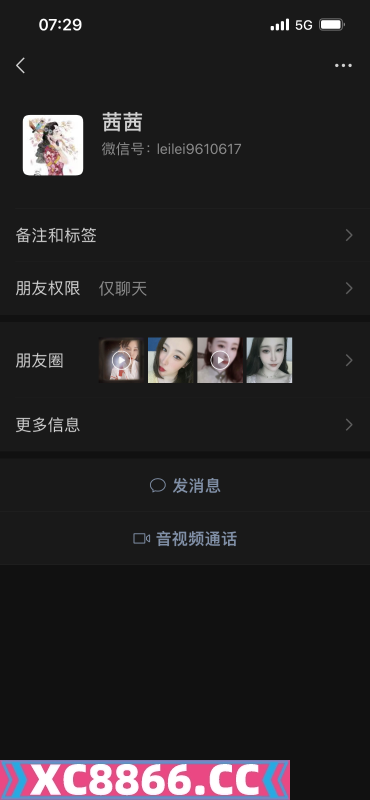Open 备注和标签 settings
The image size is (370, 800).
click(185, 235)
